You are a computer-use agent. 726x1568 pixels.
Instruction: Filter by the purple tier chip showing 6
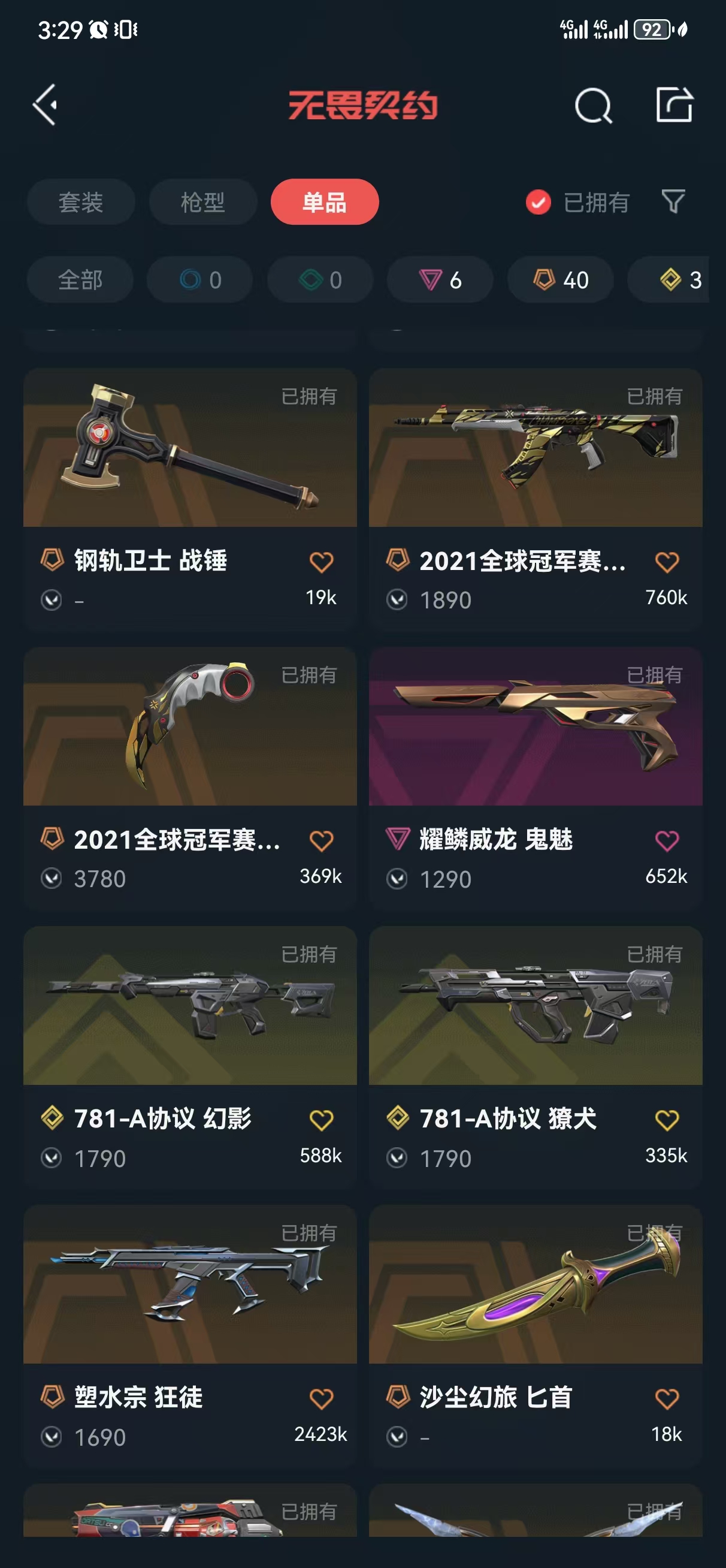pos(440,280)
